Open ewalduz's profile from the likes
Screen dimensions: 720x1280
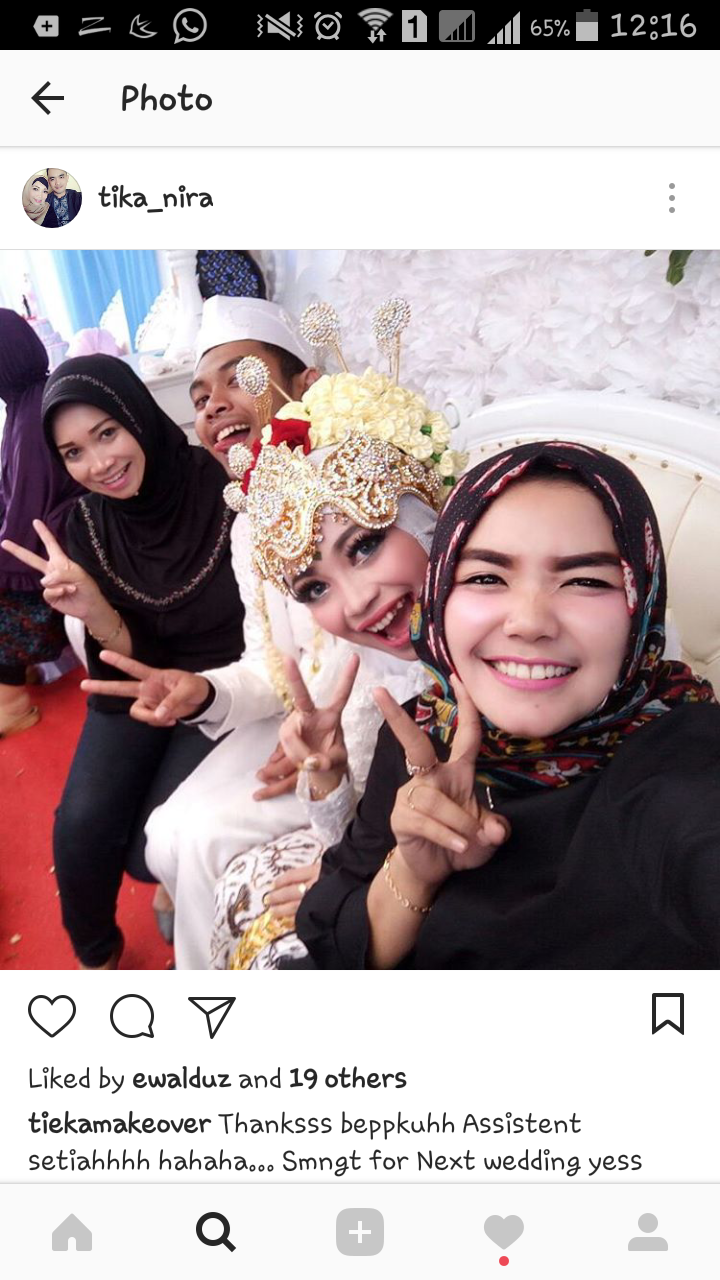click(181, 1079)
